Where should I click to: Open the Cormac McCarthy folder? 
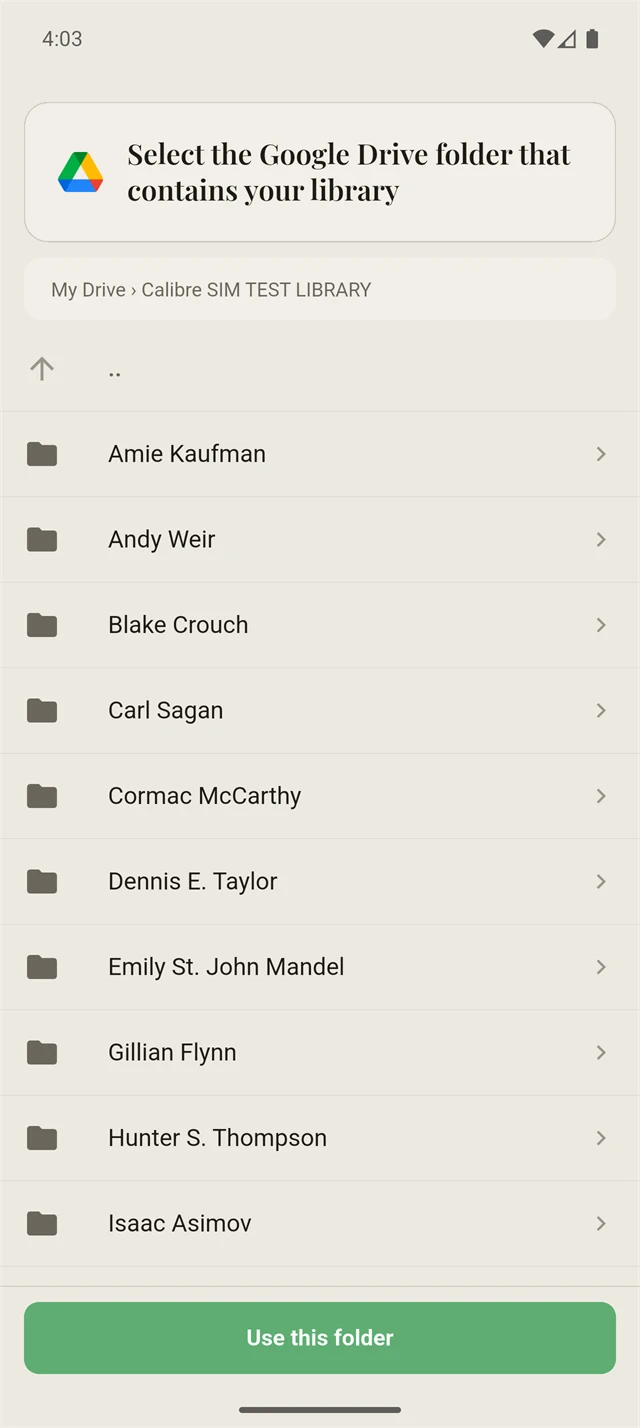(x=320, y=796)
